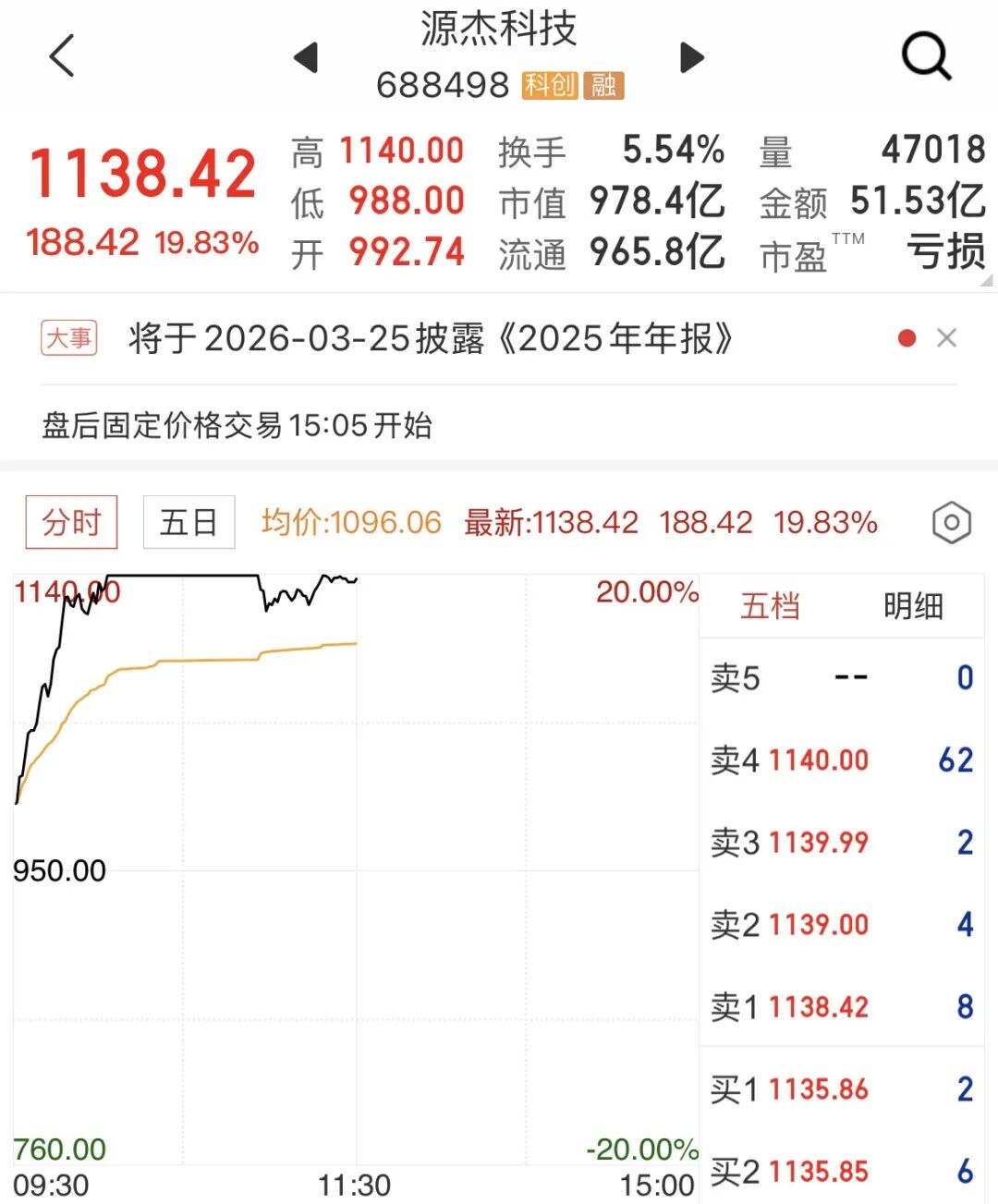The width and height of the screenshot is (998, 1204).
Task: Go back using the top-left arrow
Action: coord(62,55)
